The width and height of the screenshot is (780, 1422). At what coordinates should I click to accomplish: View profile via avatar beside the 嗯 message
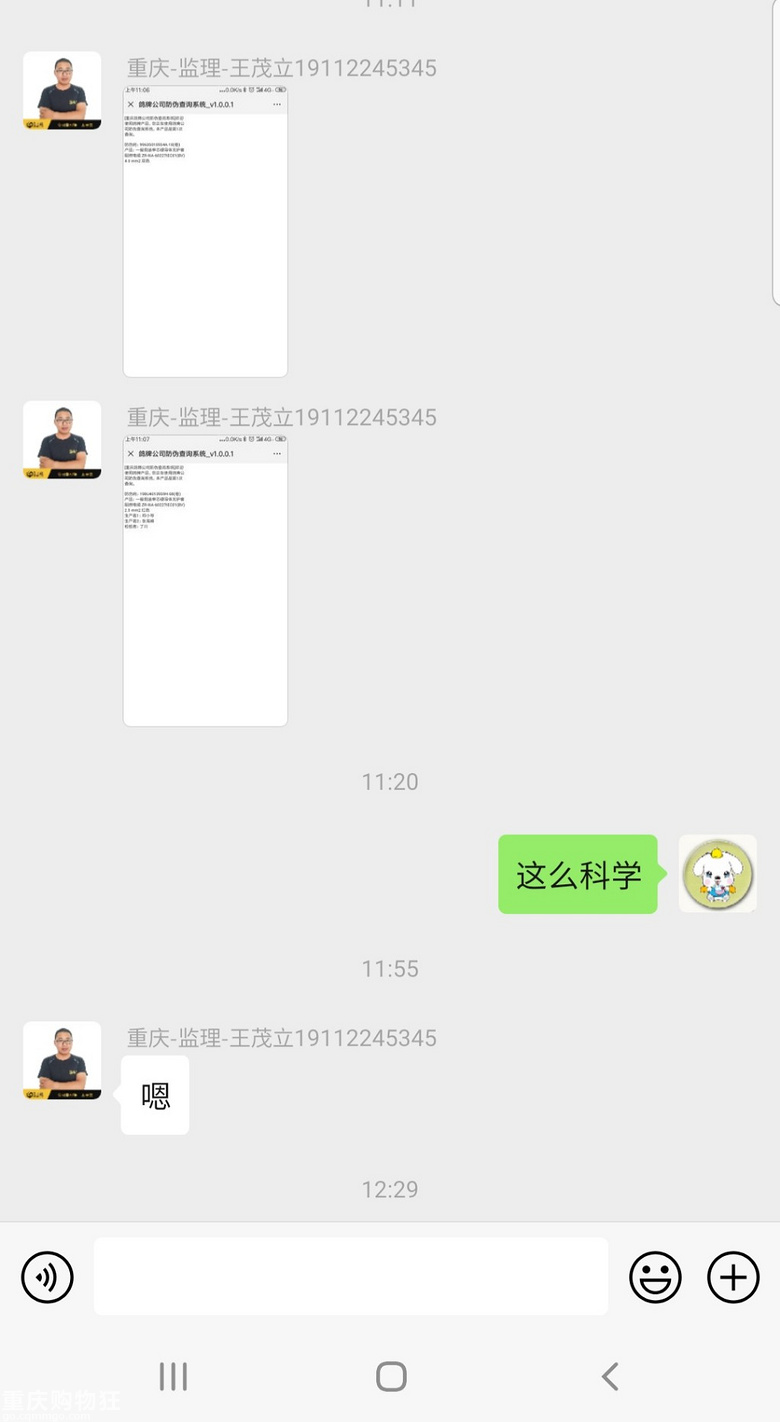coord(62,1060)
